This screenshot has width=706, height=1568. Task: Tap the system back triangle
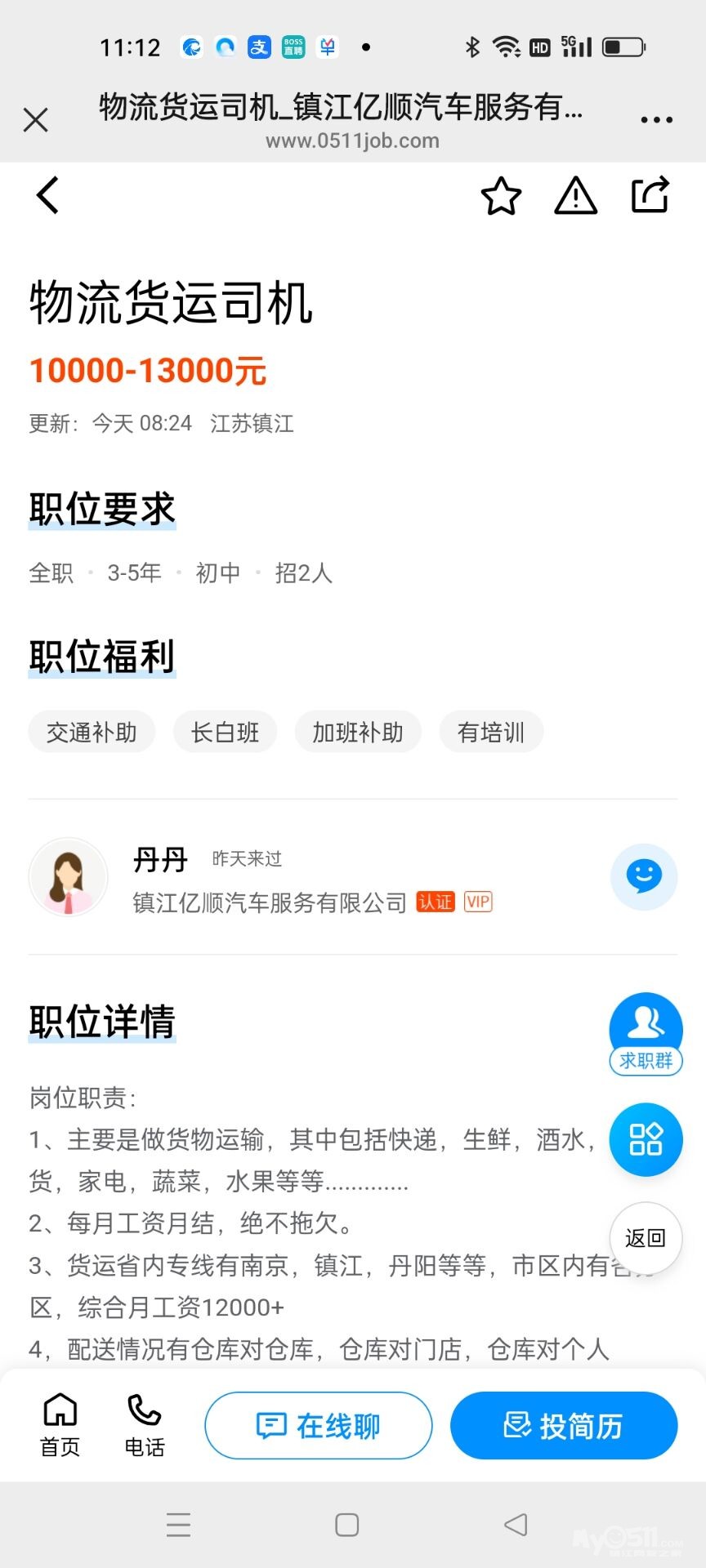tap(516, 1525)
